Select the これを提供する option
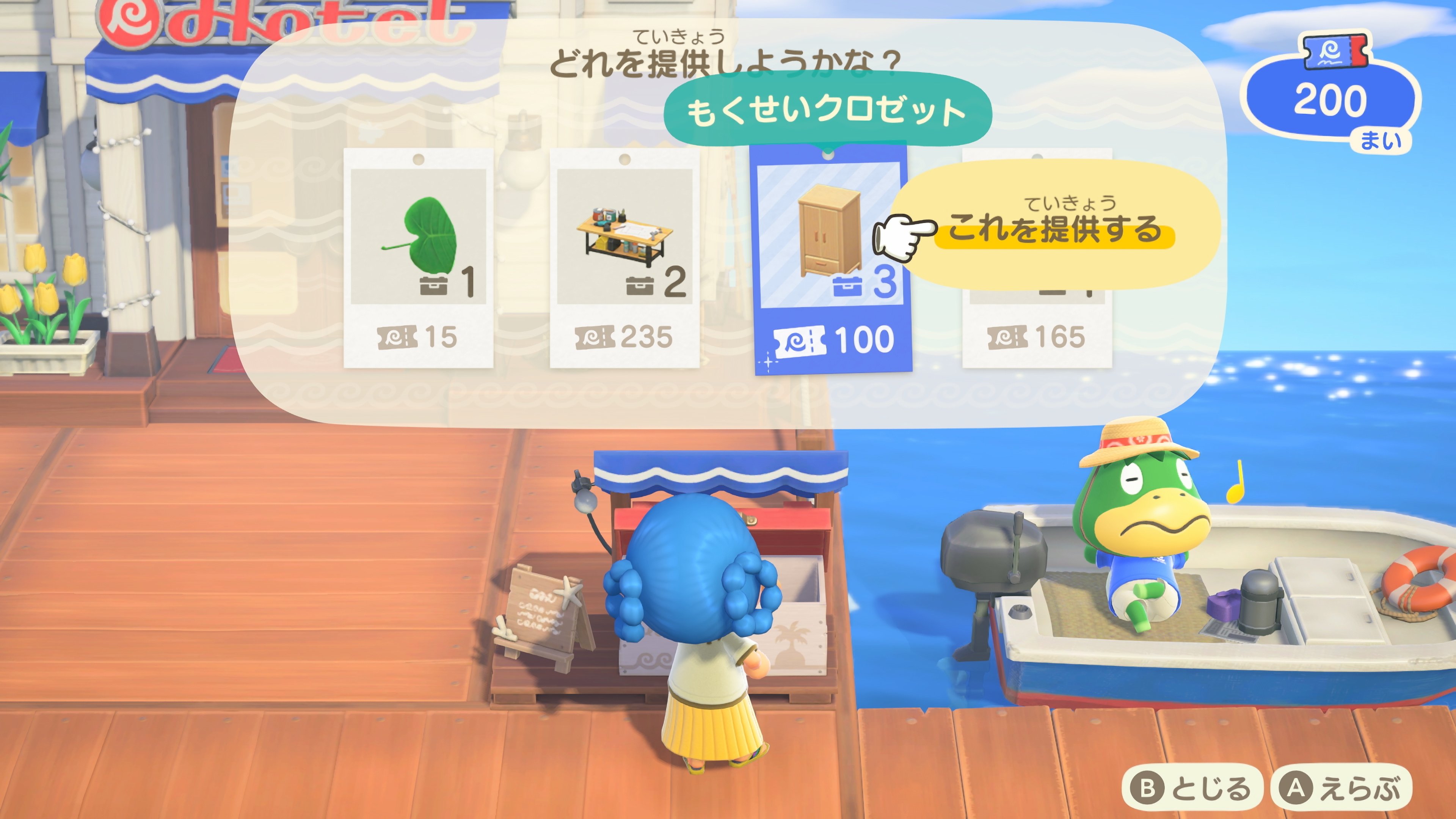 (x=1055, y=229)
